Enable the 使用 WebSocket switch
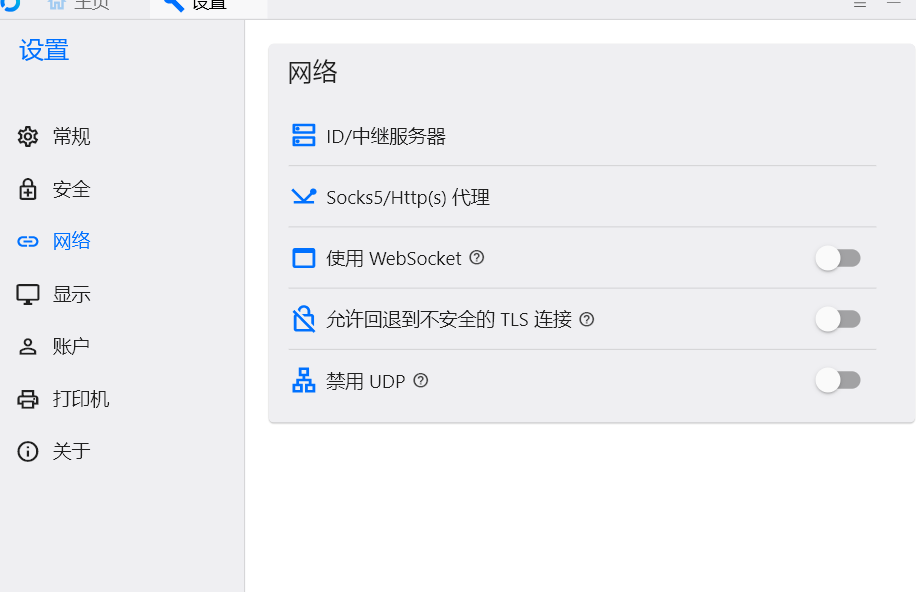The width and height of the screenshot is (916, 592). coord(837,259)
